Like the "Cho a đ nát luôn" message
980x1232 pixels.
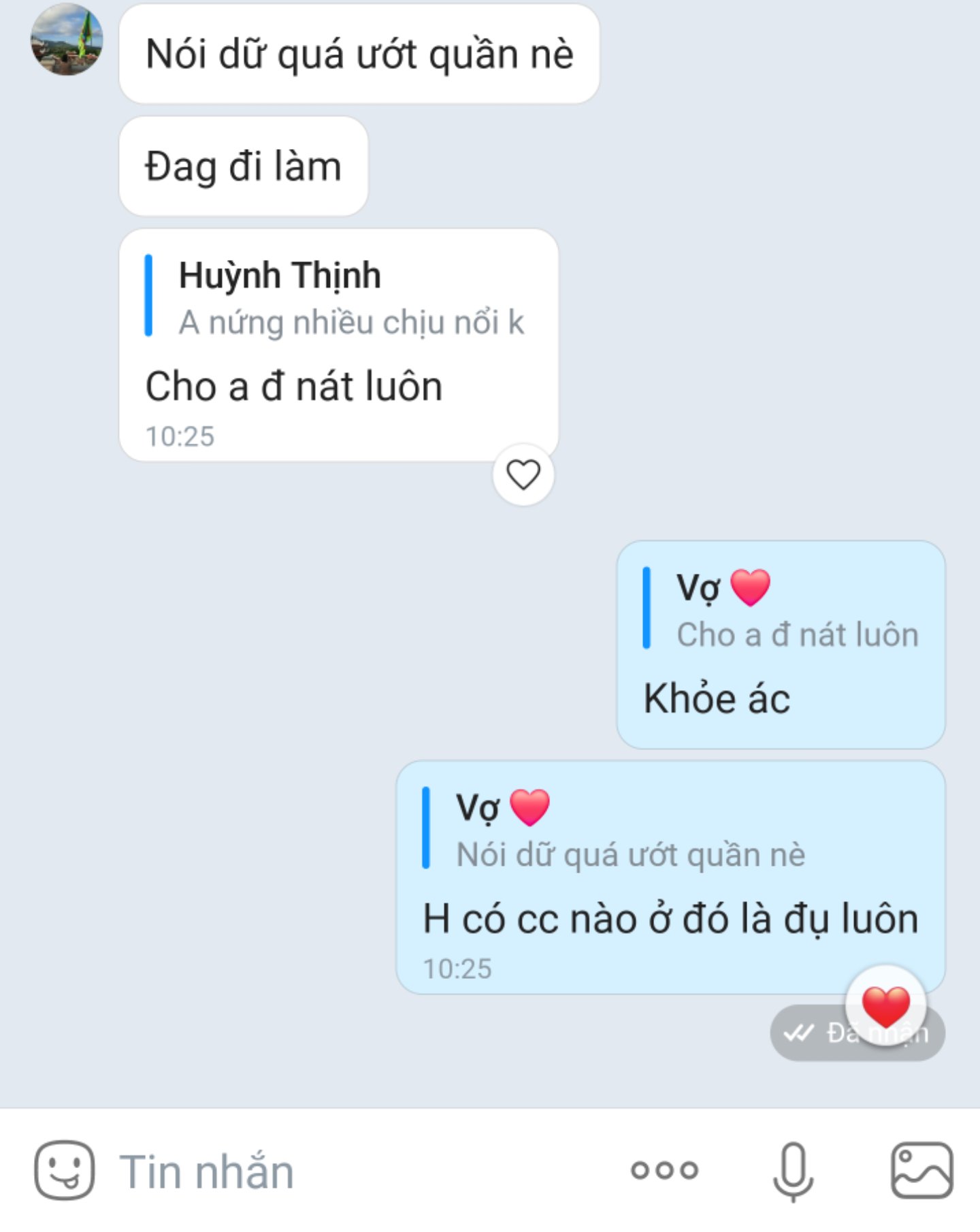coord(523,474)
